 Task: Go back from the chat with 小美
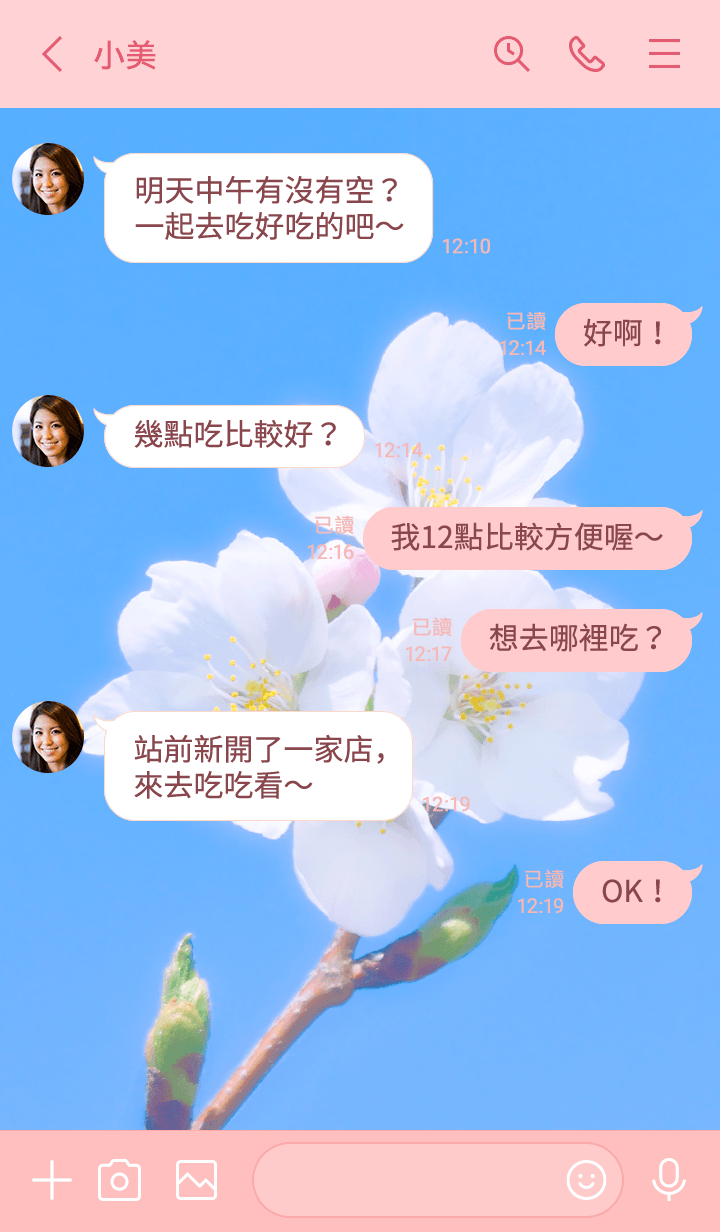pyautogui.click(x=53, y=54)
